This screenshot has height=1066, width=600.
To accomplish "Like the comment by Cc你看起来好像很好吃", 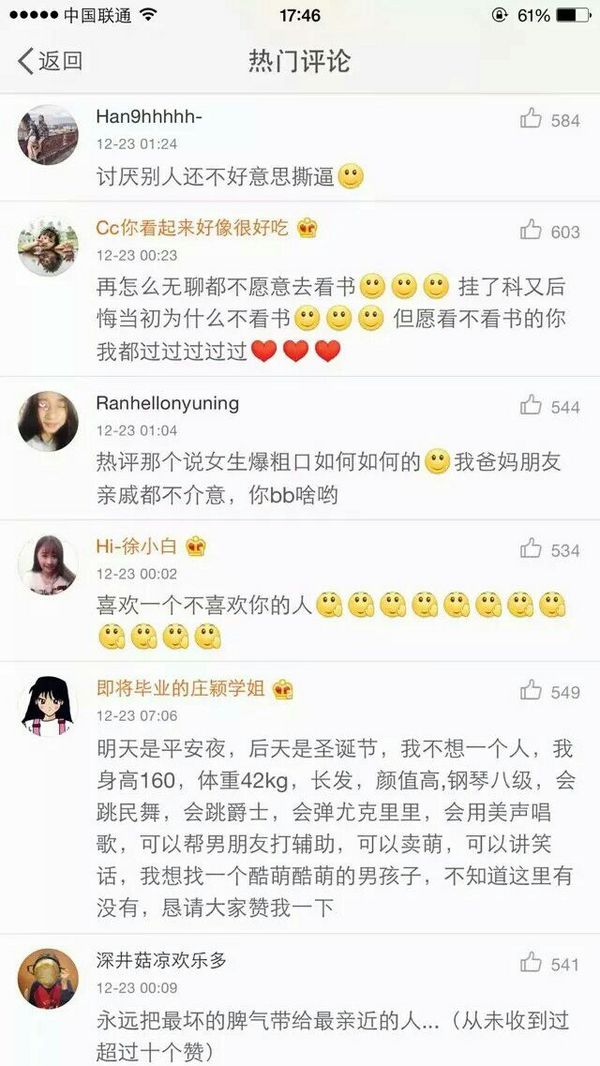I will (x=531, y=231).
